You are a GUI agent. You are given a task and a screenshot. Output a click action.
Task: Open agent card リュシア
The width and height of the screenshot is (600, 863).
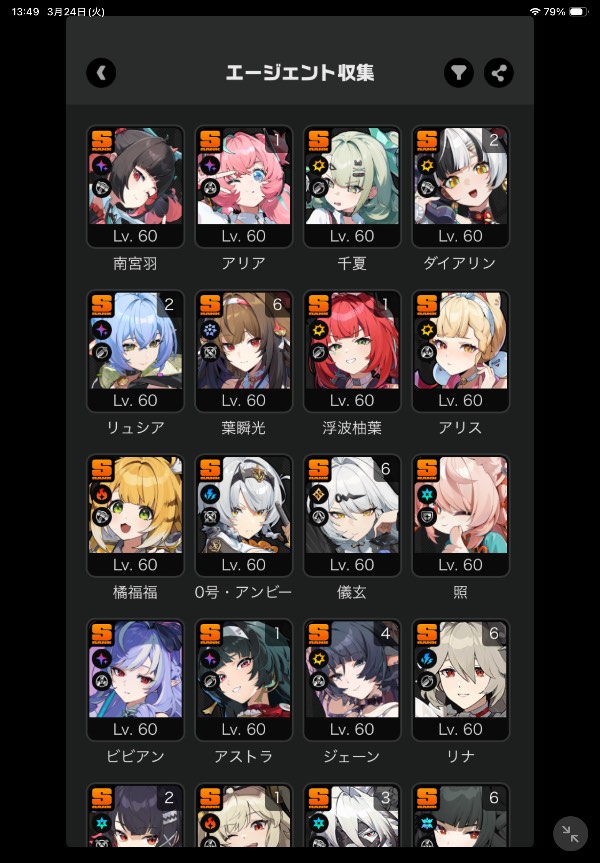point(135,351)
